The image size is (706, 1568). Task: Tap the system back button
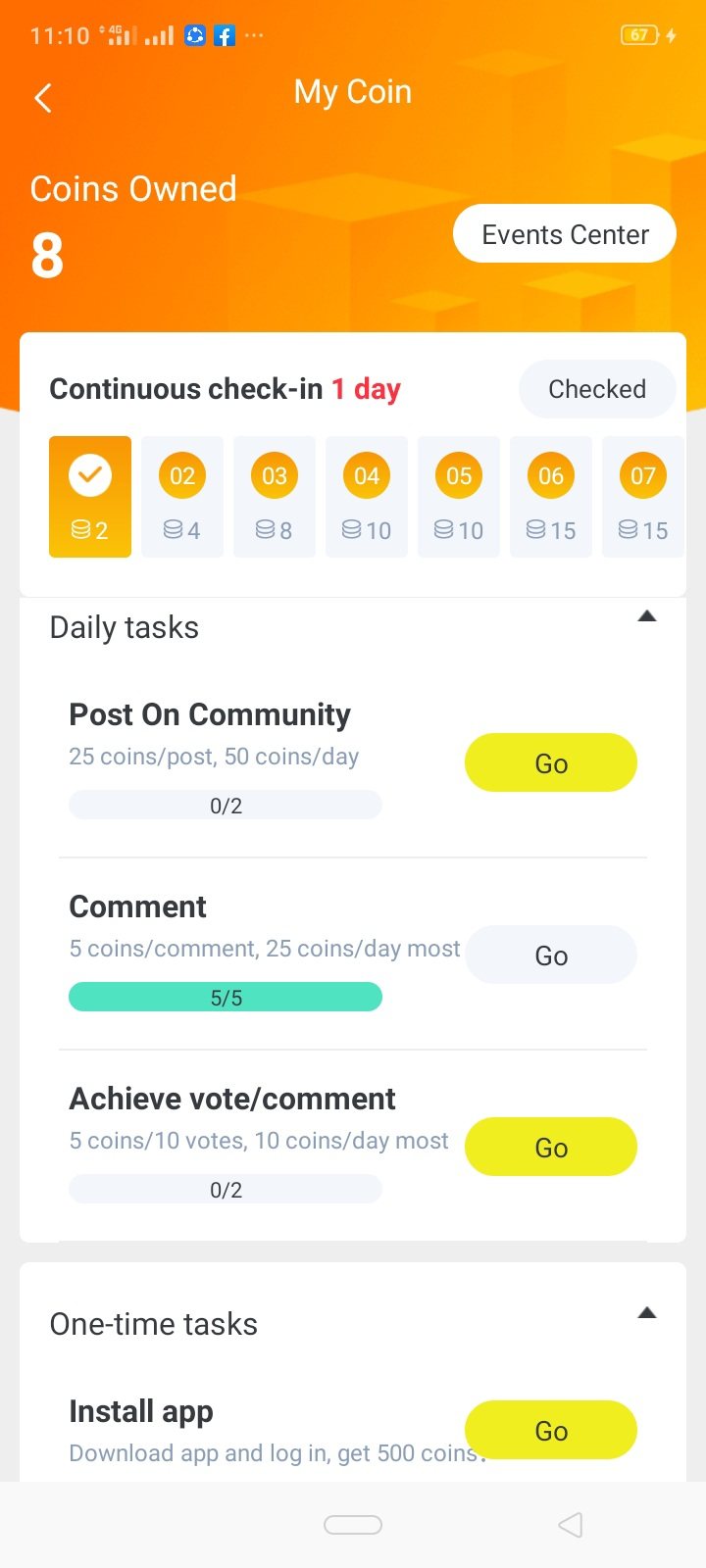coord(570,1525)
